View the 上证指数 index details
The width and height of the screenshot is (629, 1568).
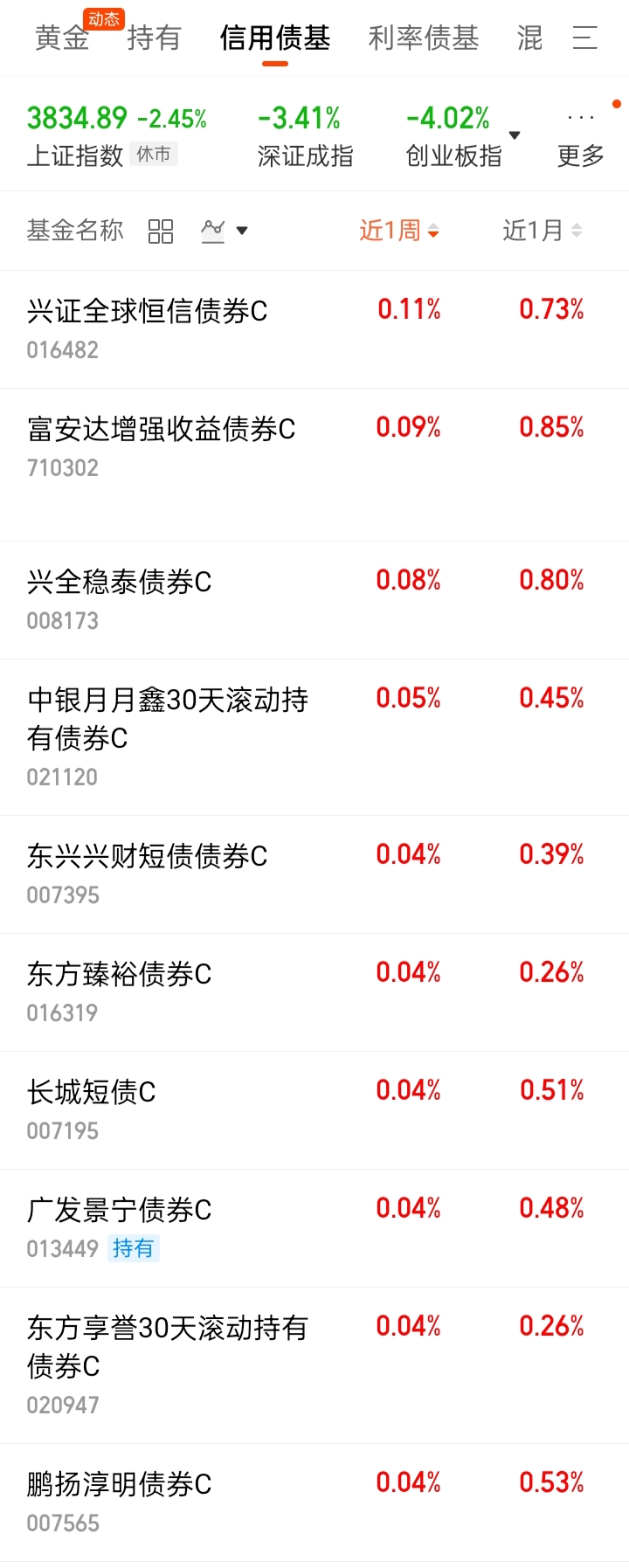116,135
